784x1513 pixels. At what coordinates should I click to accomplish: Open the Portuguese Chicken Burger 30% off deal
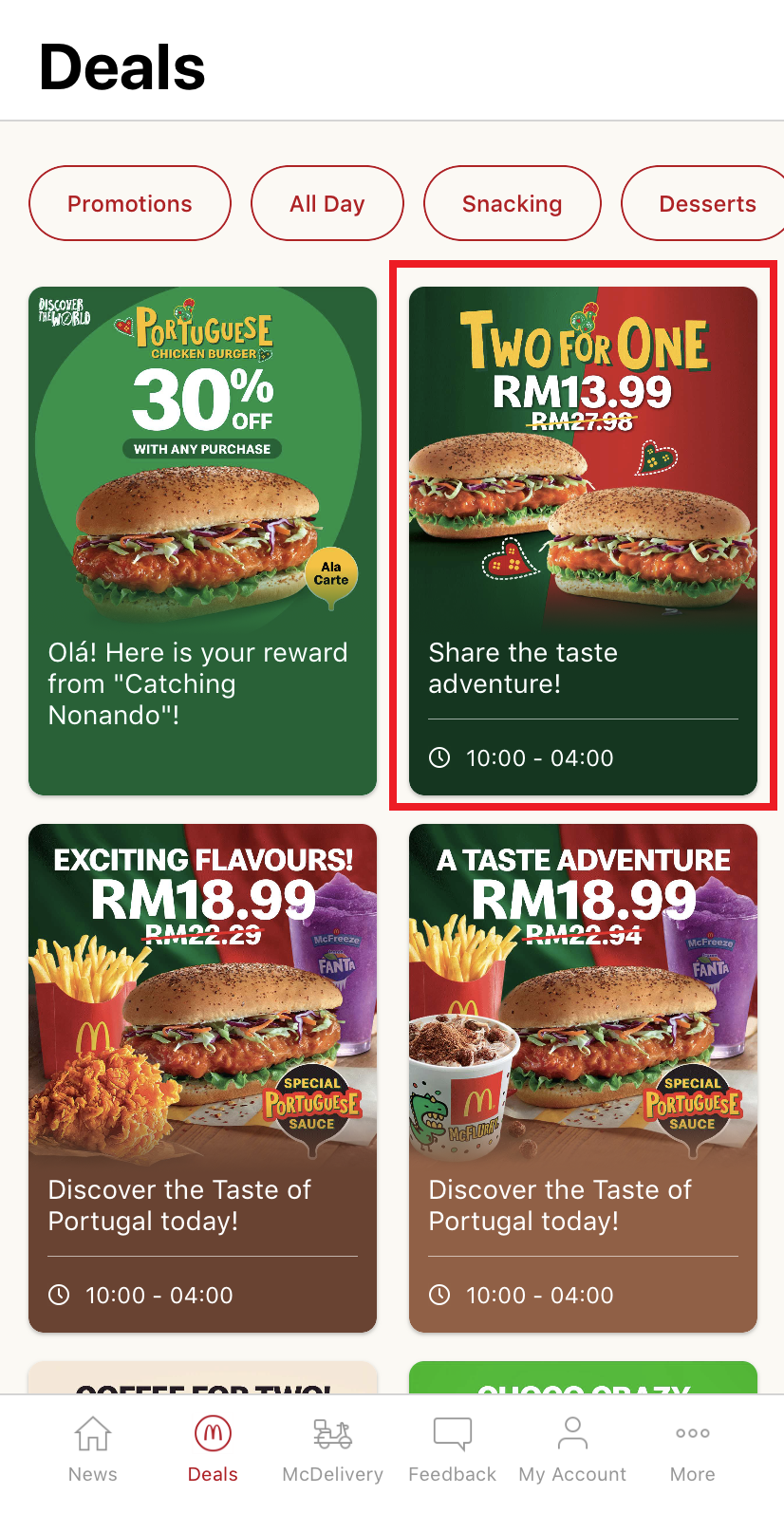click(x=202, y=540)
